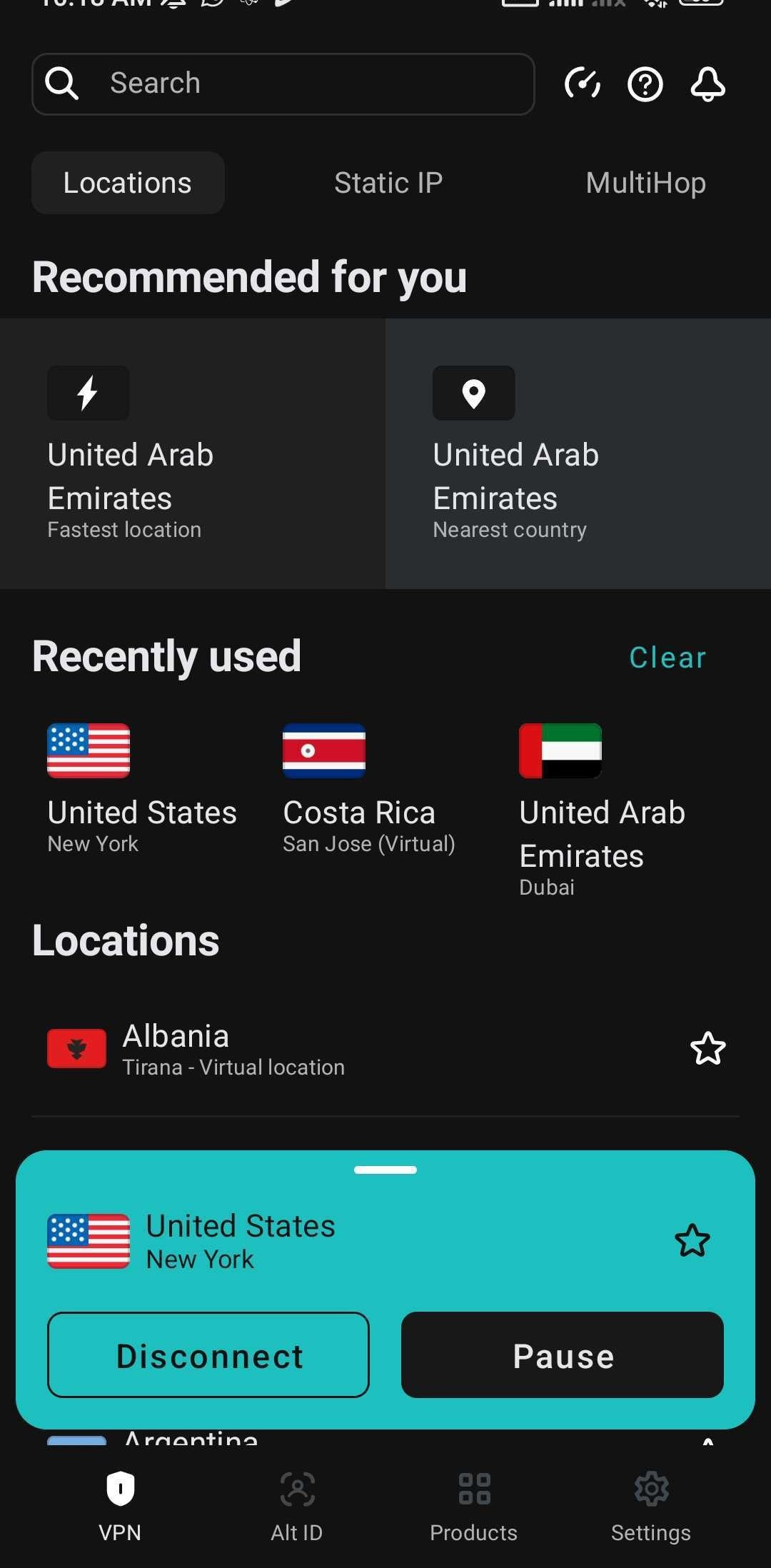Screen dimensions: 771x1568
Task: Open the help question mark icon
Action: (645, 85)
